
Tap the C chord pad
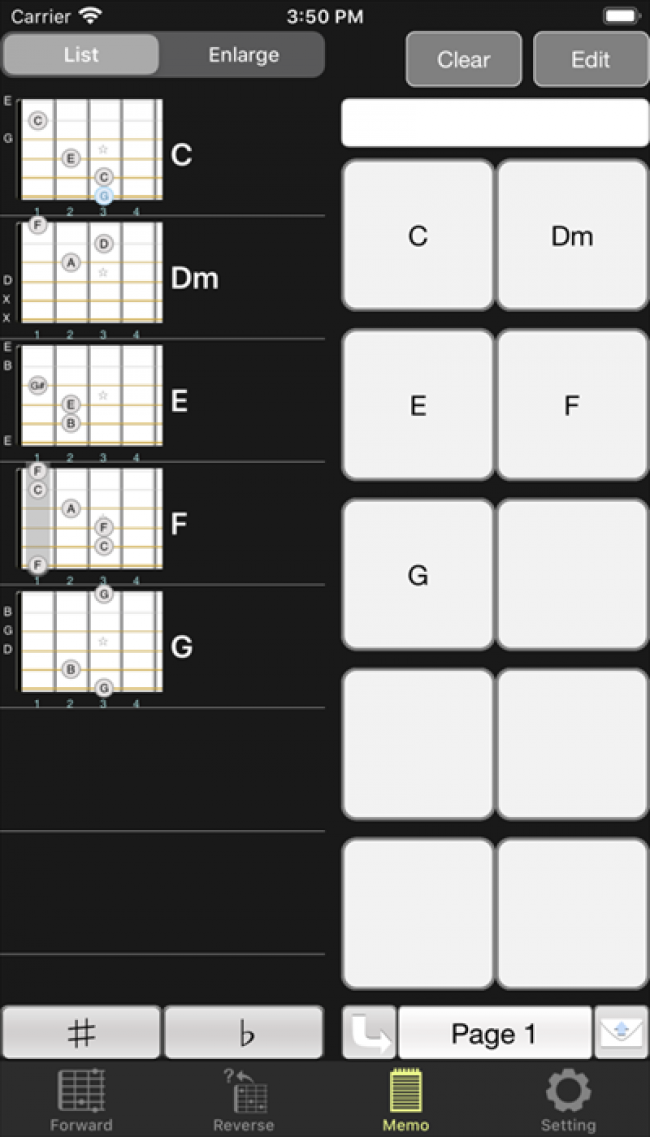417,236
